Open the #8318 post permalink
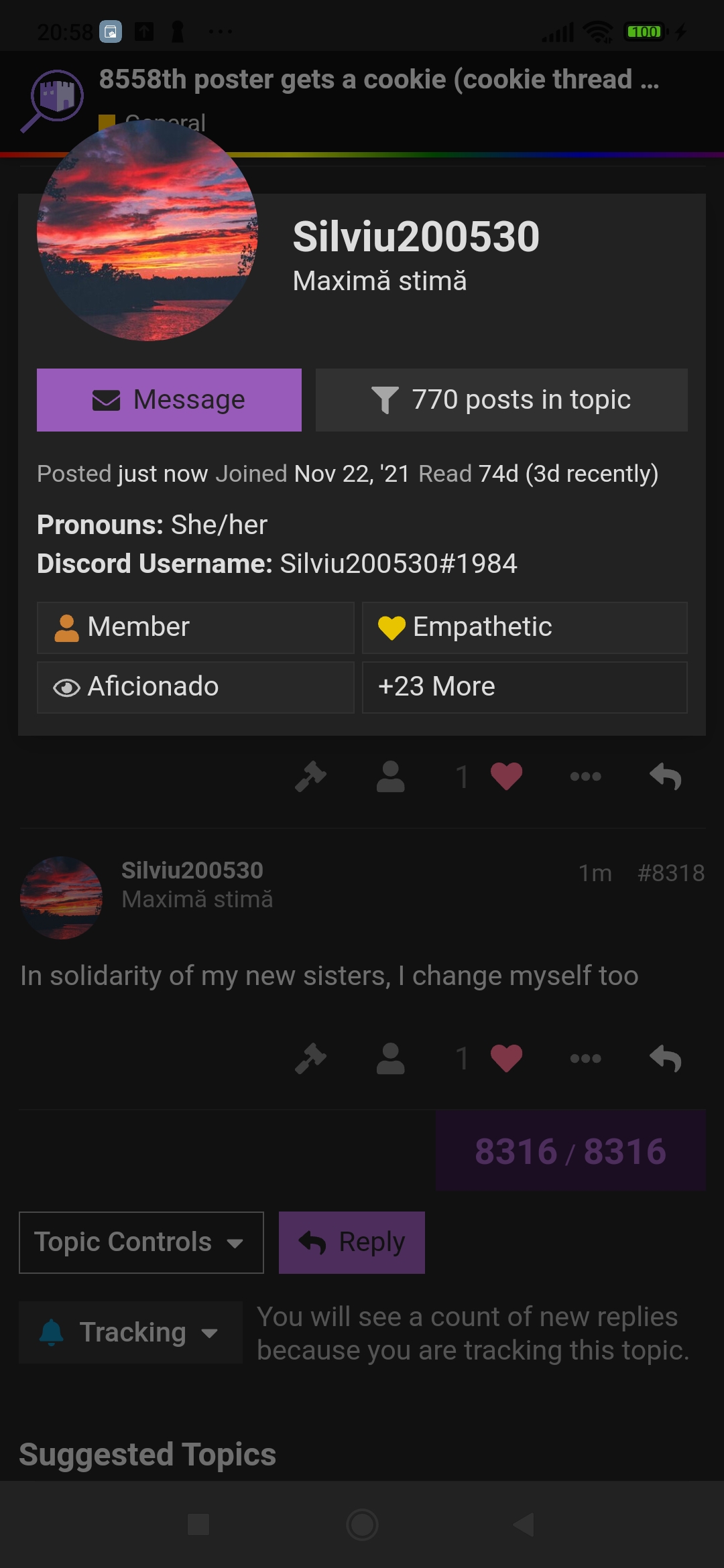Screen dimensions: 724x1568 [x=671, y=873]
